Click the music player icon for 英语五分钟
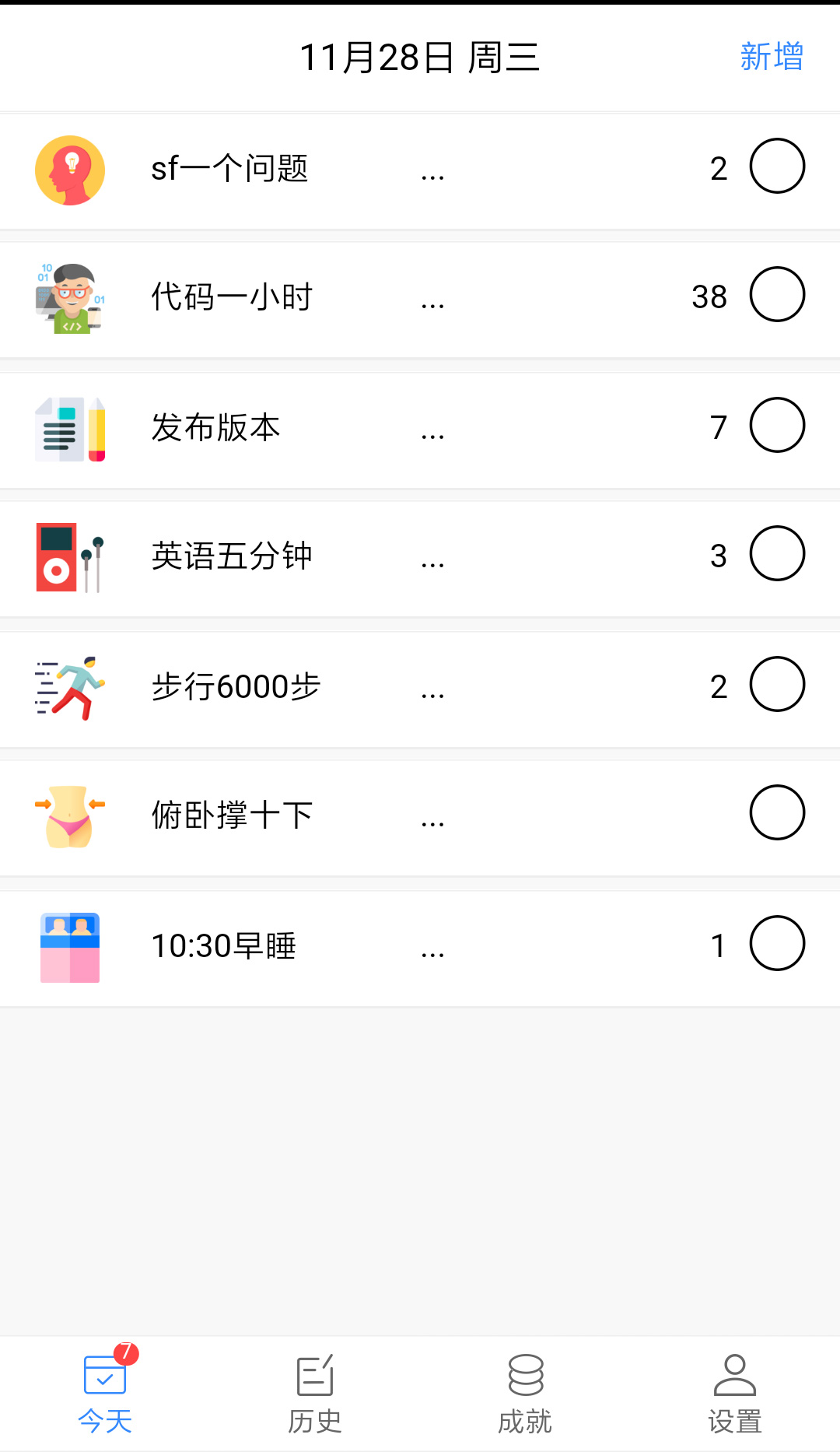840x1452 pixels. (x=69, y=554)
